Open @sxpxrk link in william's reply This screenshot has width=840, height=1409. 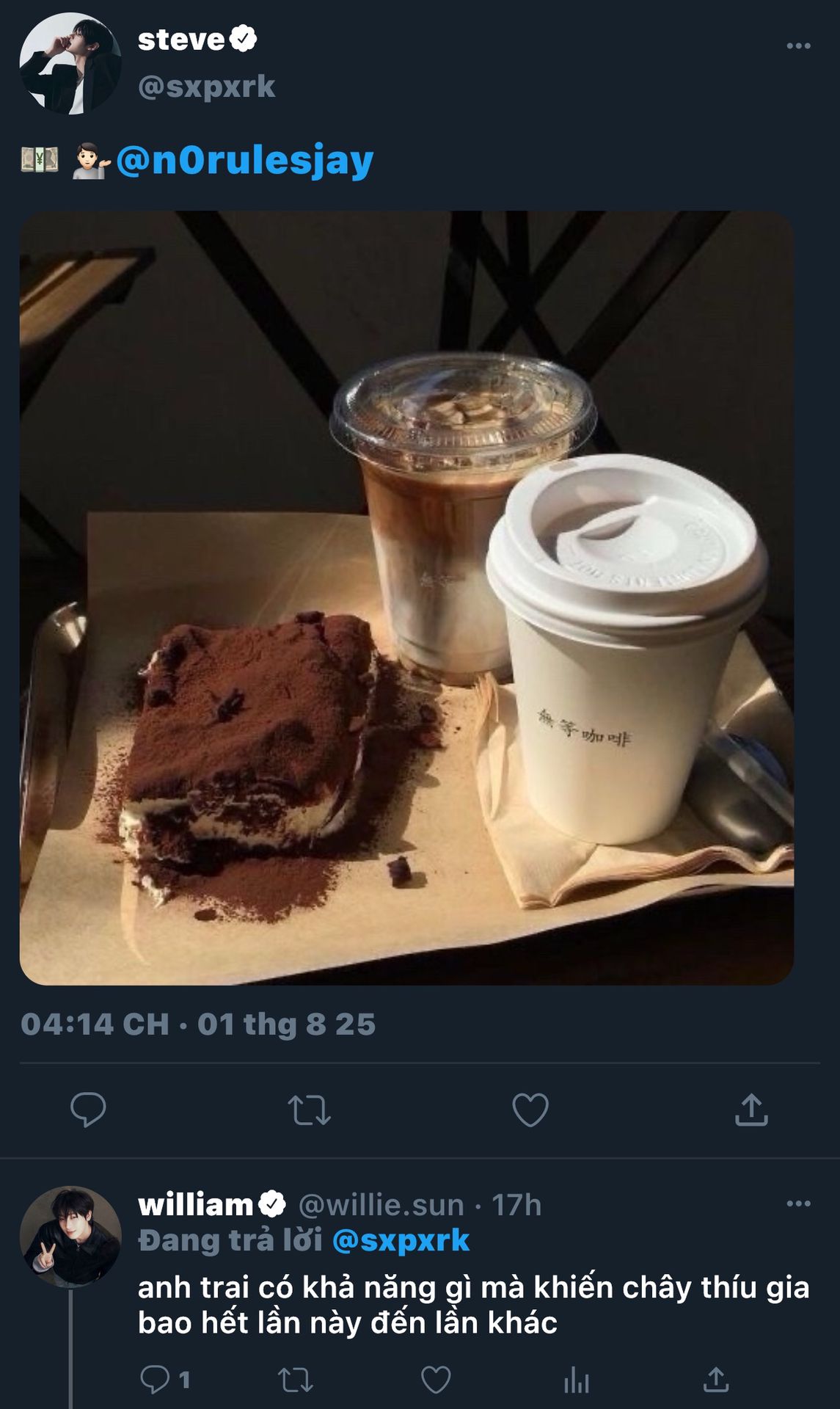[401, 1240]
